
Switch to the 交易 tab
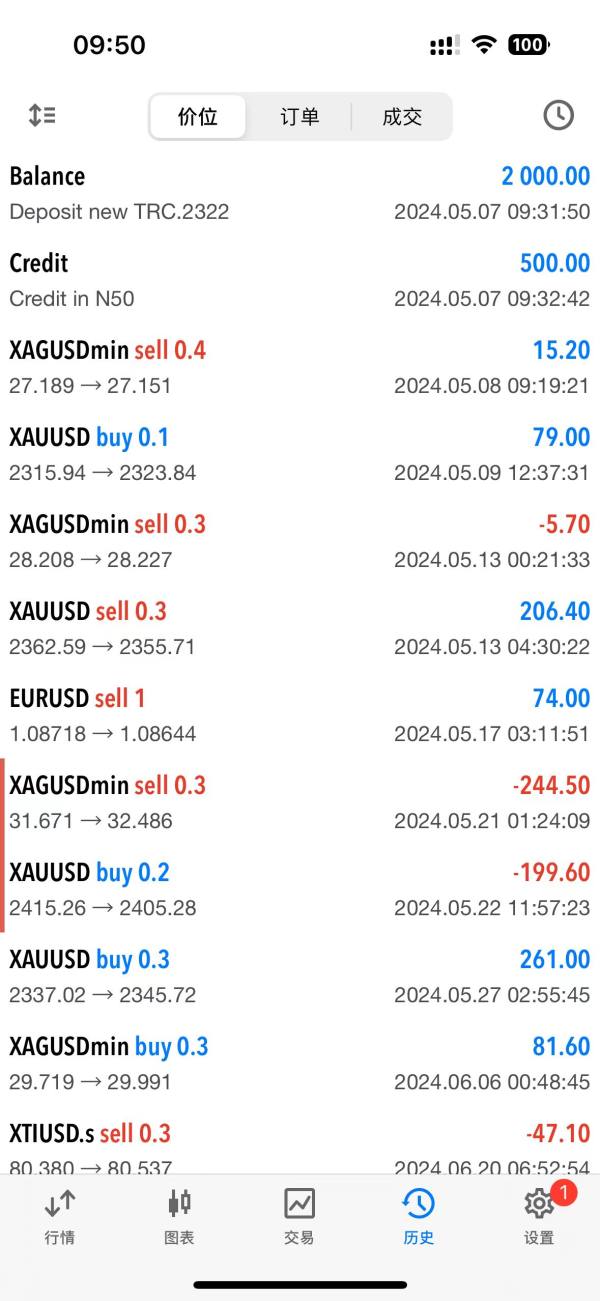299,1215
